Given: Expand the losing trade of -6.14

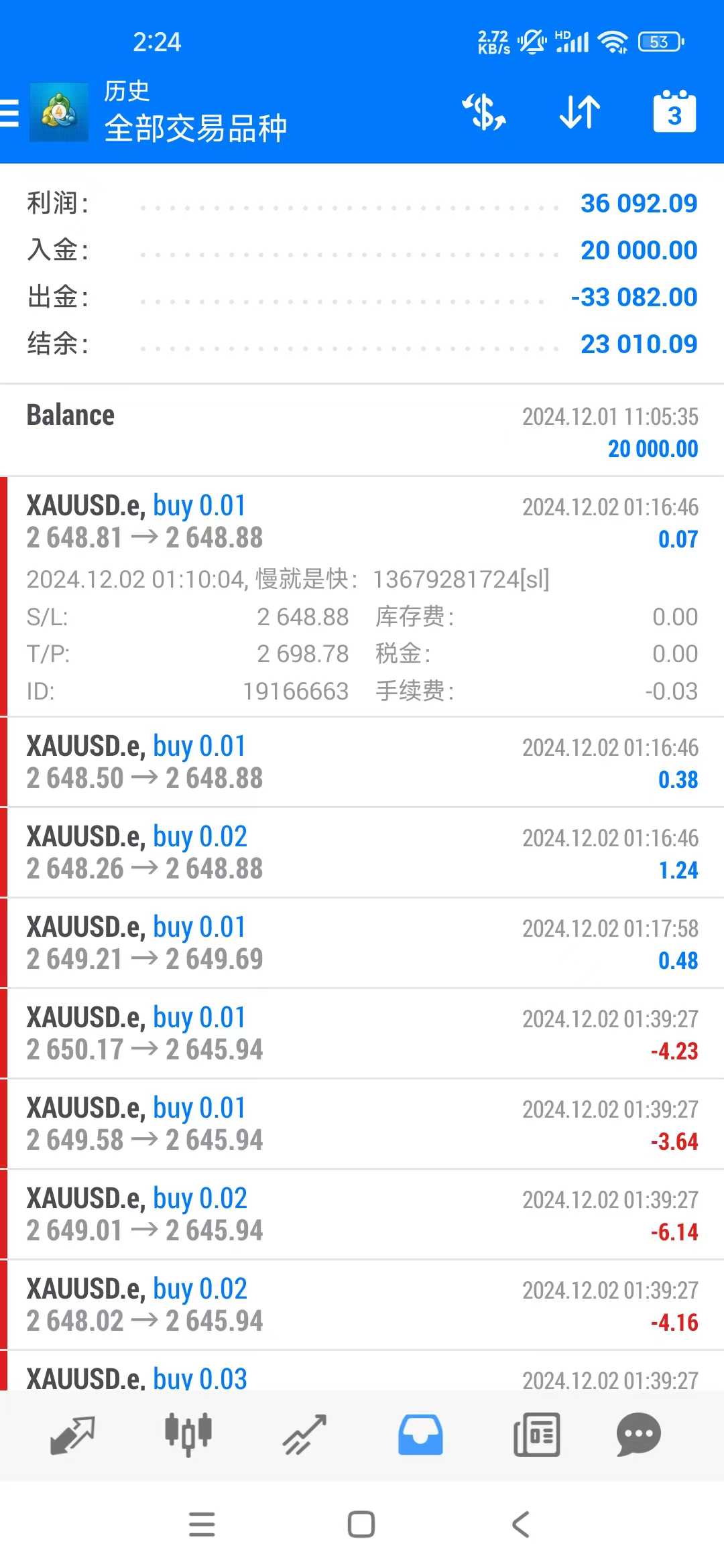Looking at the screenshot, I should point(362,1214).
